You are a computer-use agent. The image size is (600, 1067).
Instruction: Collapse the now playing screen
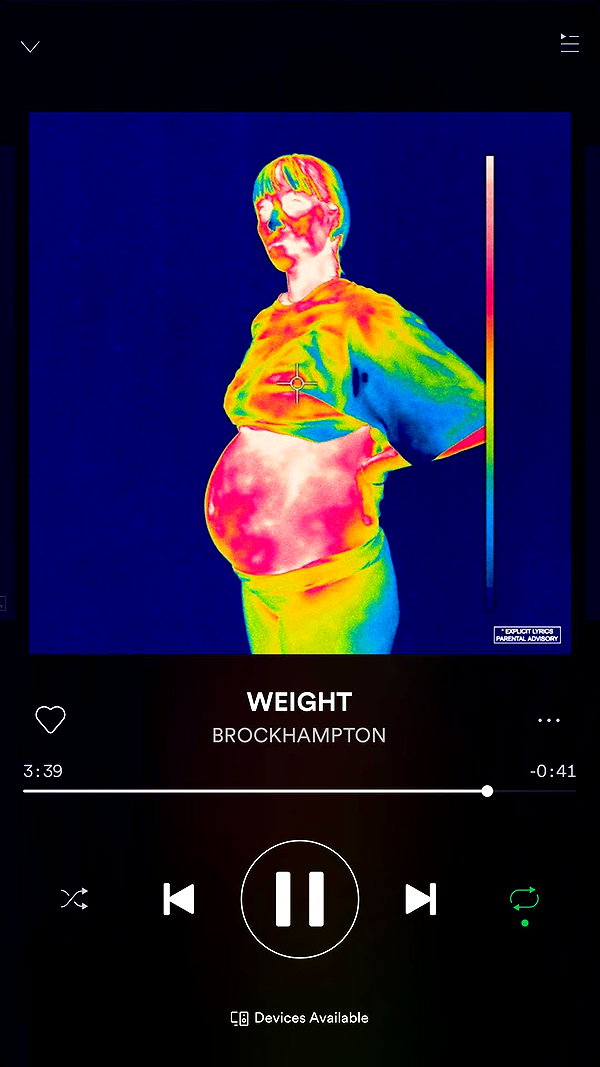(30, 46)
